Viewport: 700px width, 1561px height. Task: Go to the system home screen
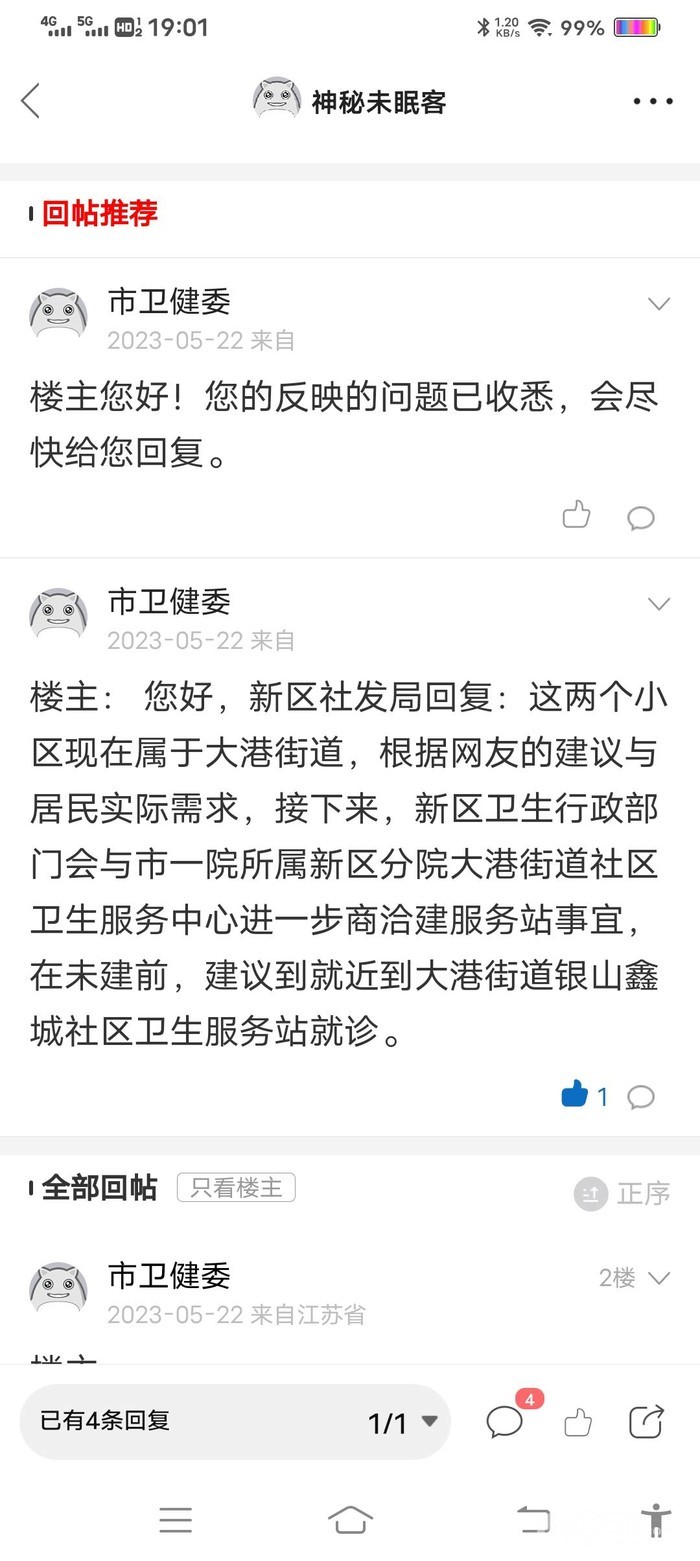pos(350,1520)
